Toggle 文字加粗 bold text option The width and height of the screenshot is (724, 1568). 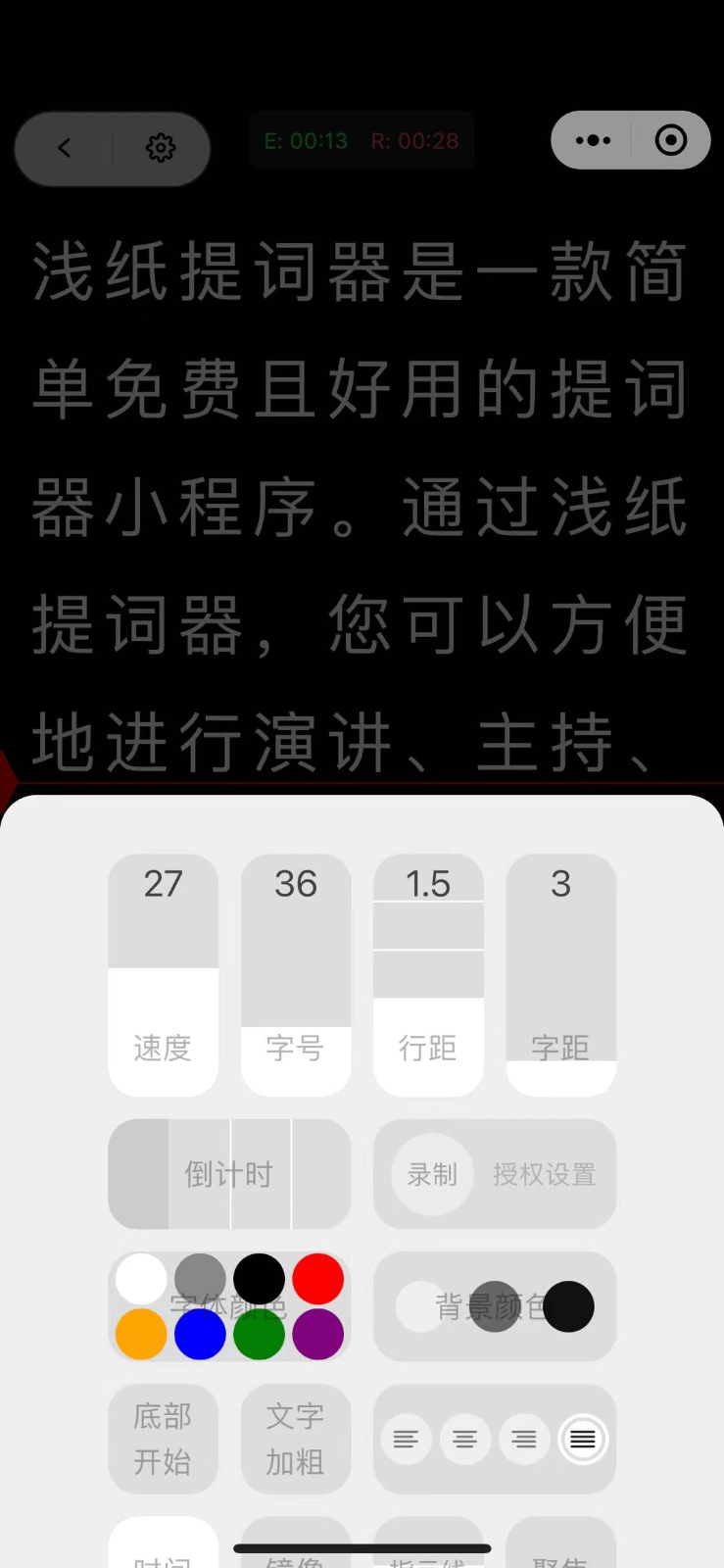pos(295,1440)
